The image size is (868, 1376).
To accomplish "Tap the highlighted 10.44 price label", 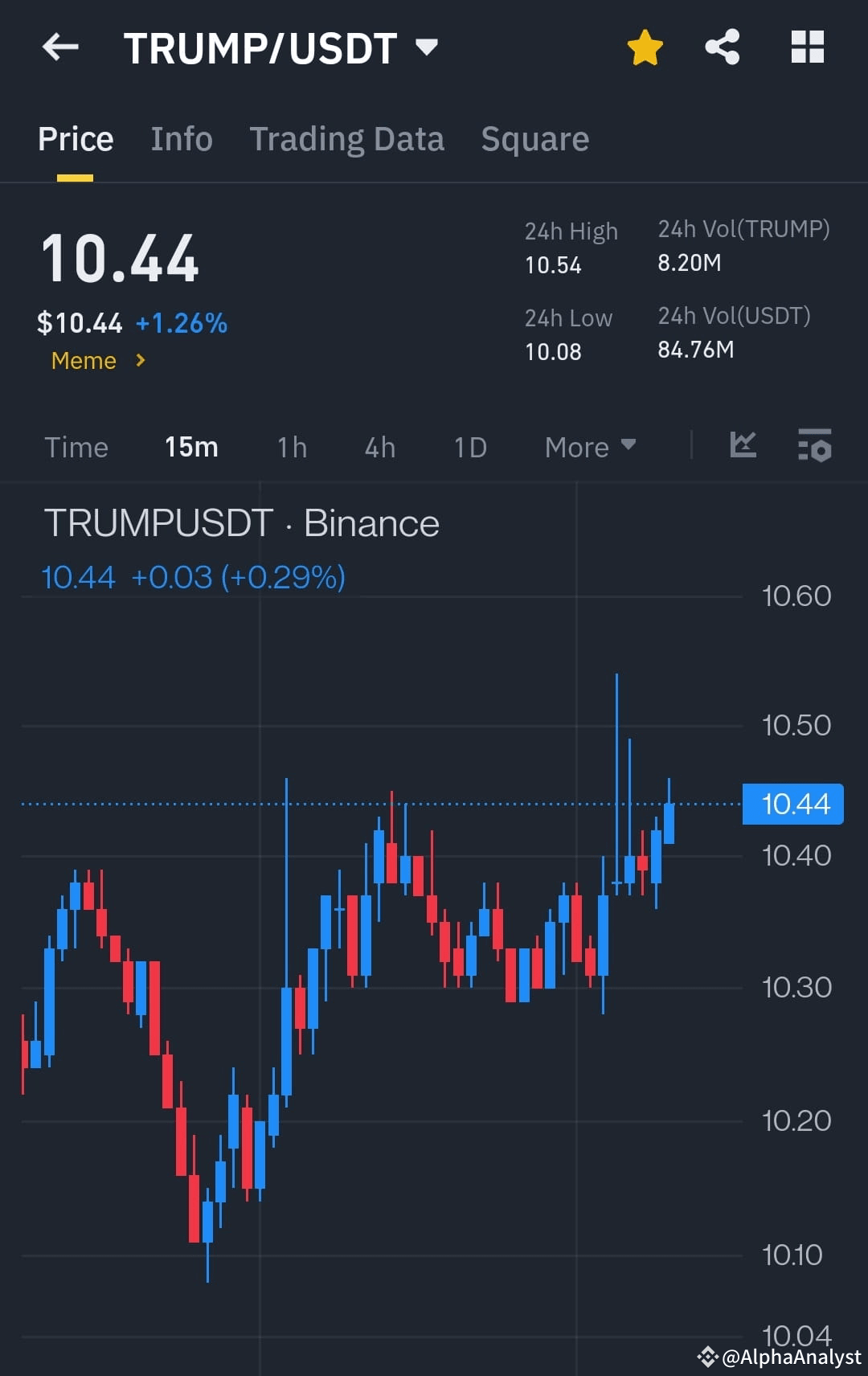I will [x=793, y=804].
